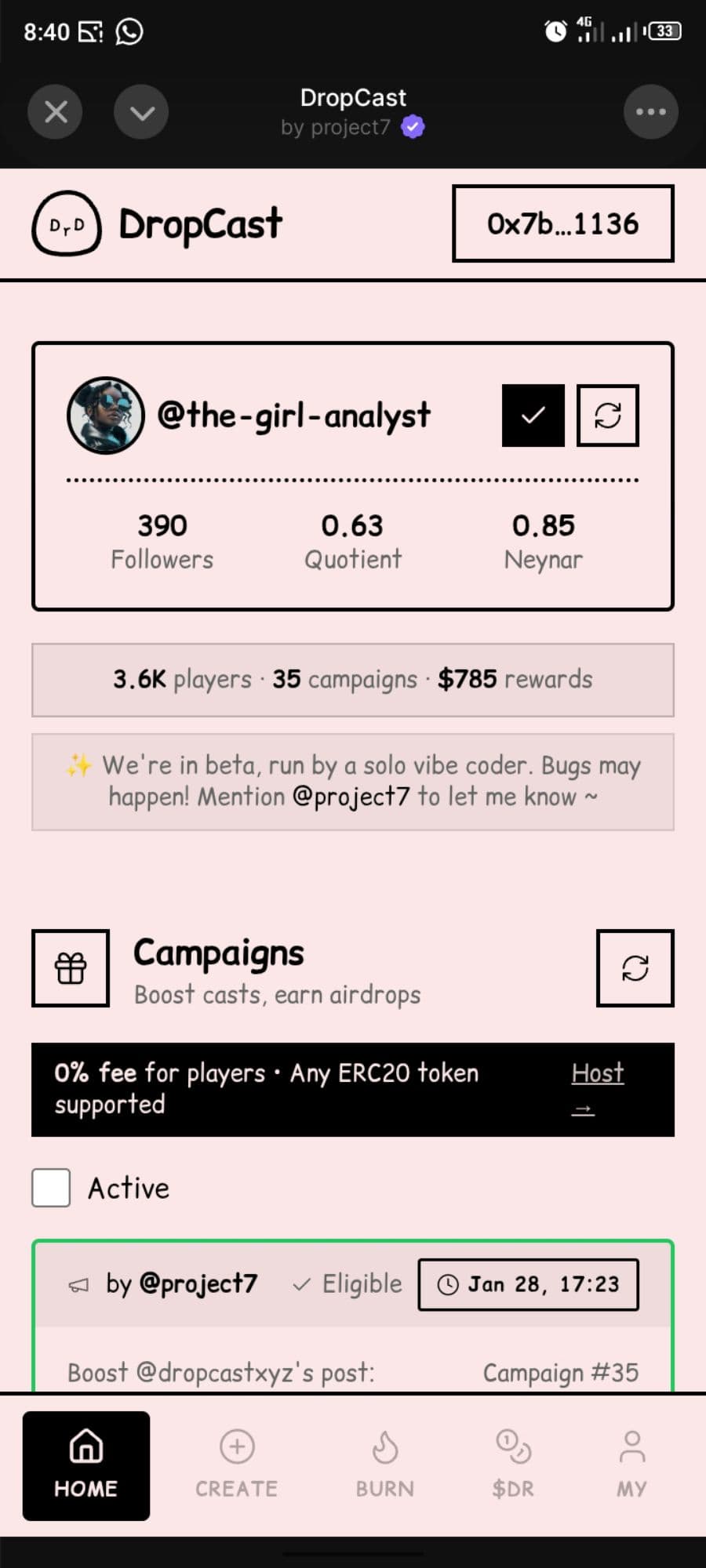706x1568 pixels.
Task: Select the $DR coin icon
Action: (512, 1446)
